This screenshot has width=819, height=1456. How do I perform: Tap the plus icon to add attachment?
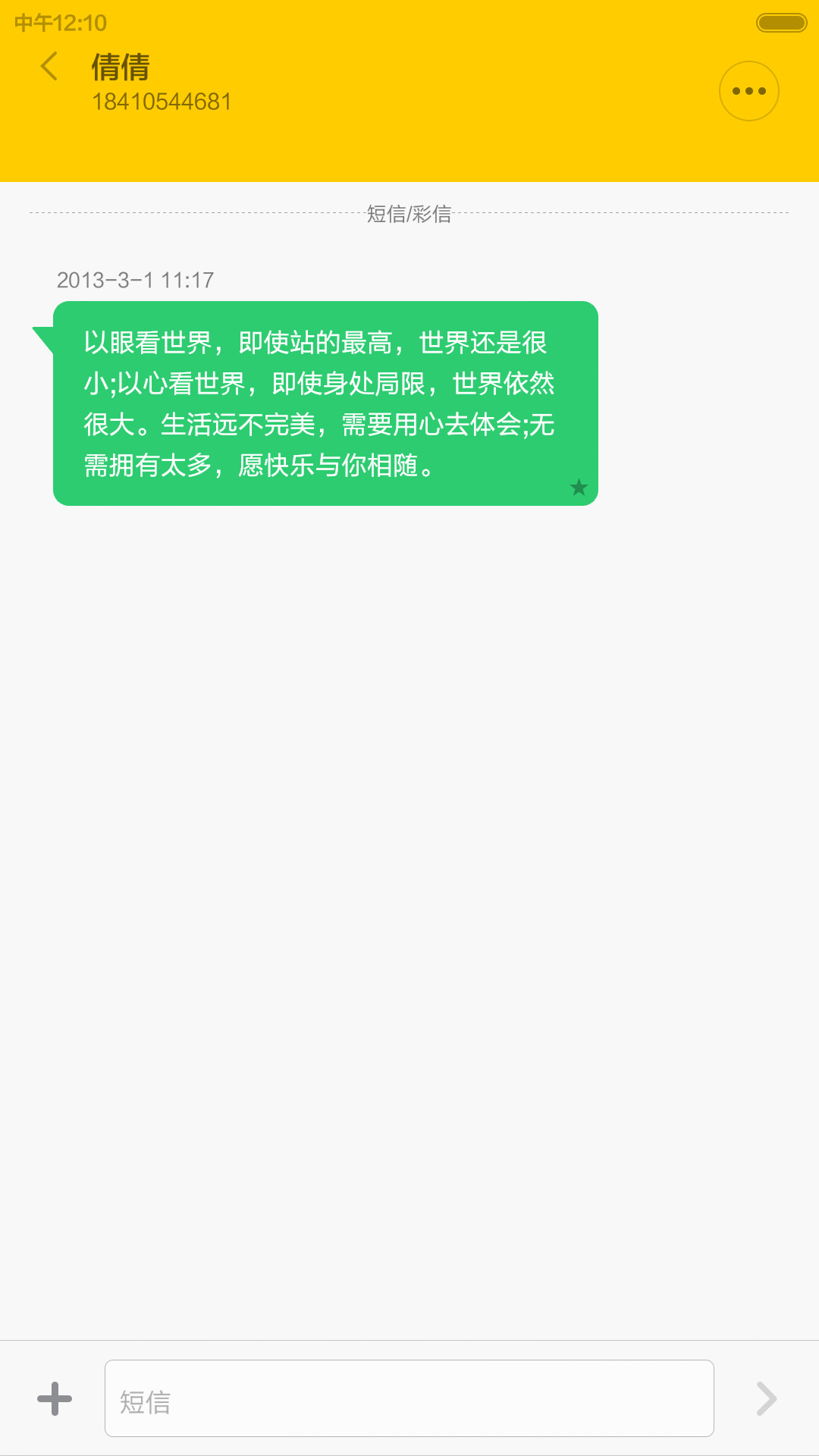(55, 1398)
